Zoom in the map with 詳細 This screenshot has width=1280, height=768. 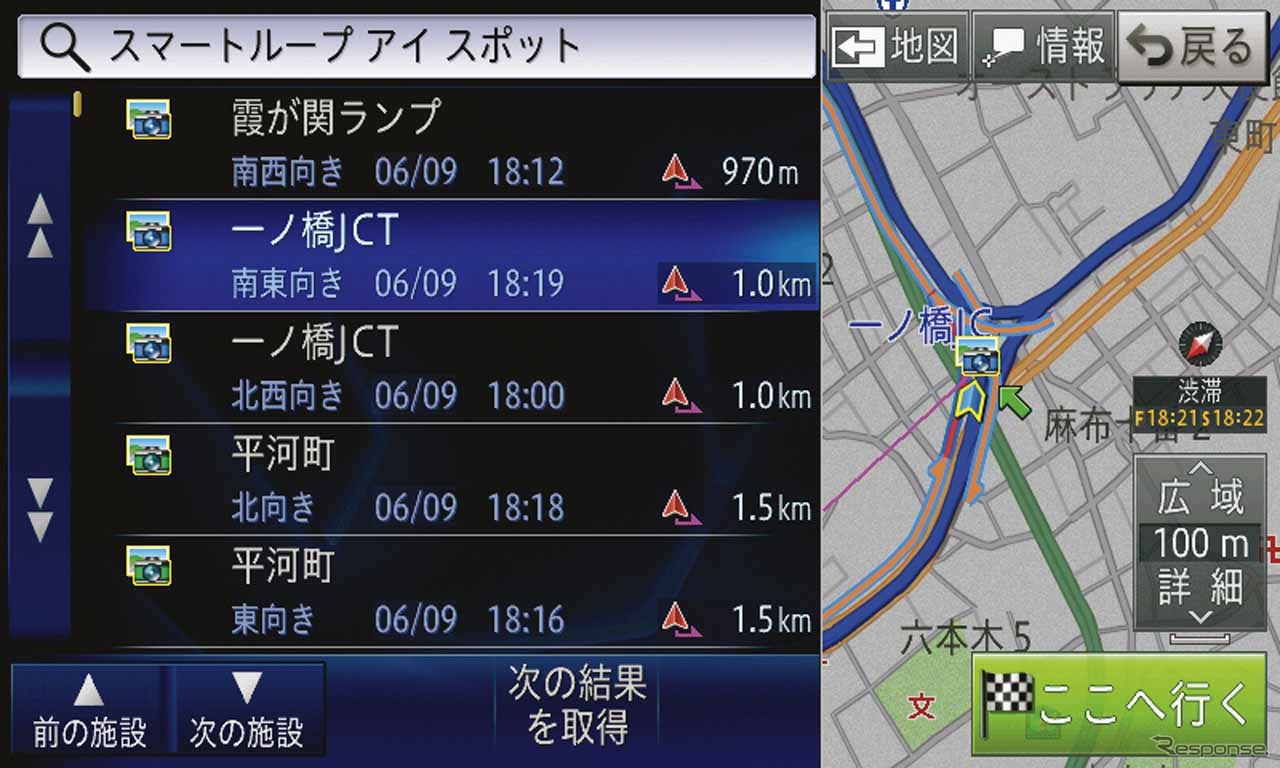point(1200,592)
